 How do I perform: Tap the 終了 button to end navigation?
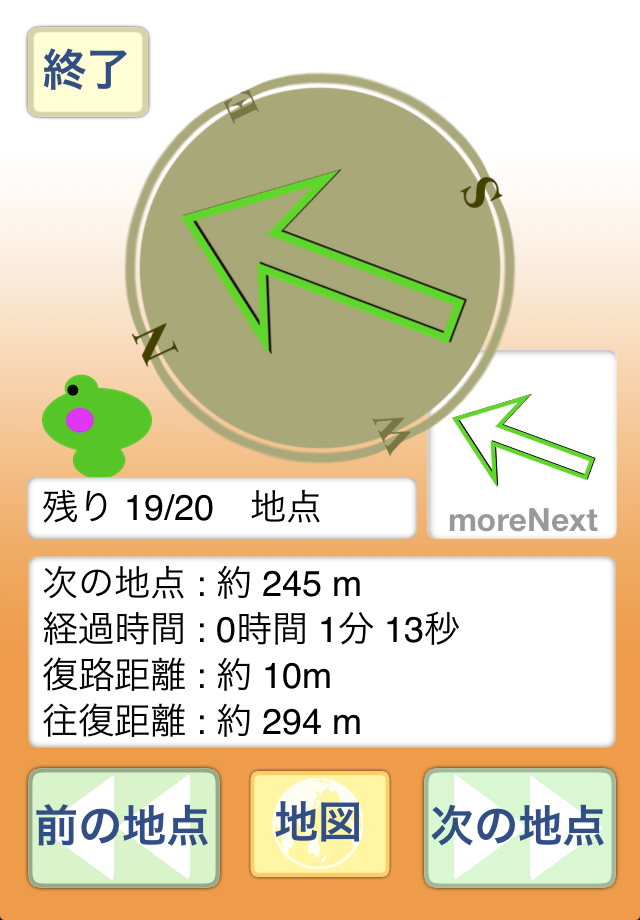(88, 72)
